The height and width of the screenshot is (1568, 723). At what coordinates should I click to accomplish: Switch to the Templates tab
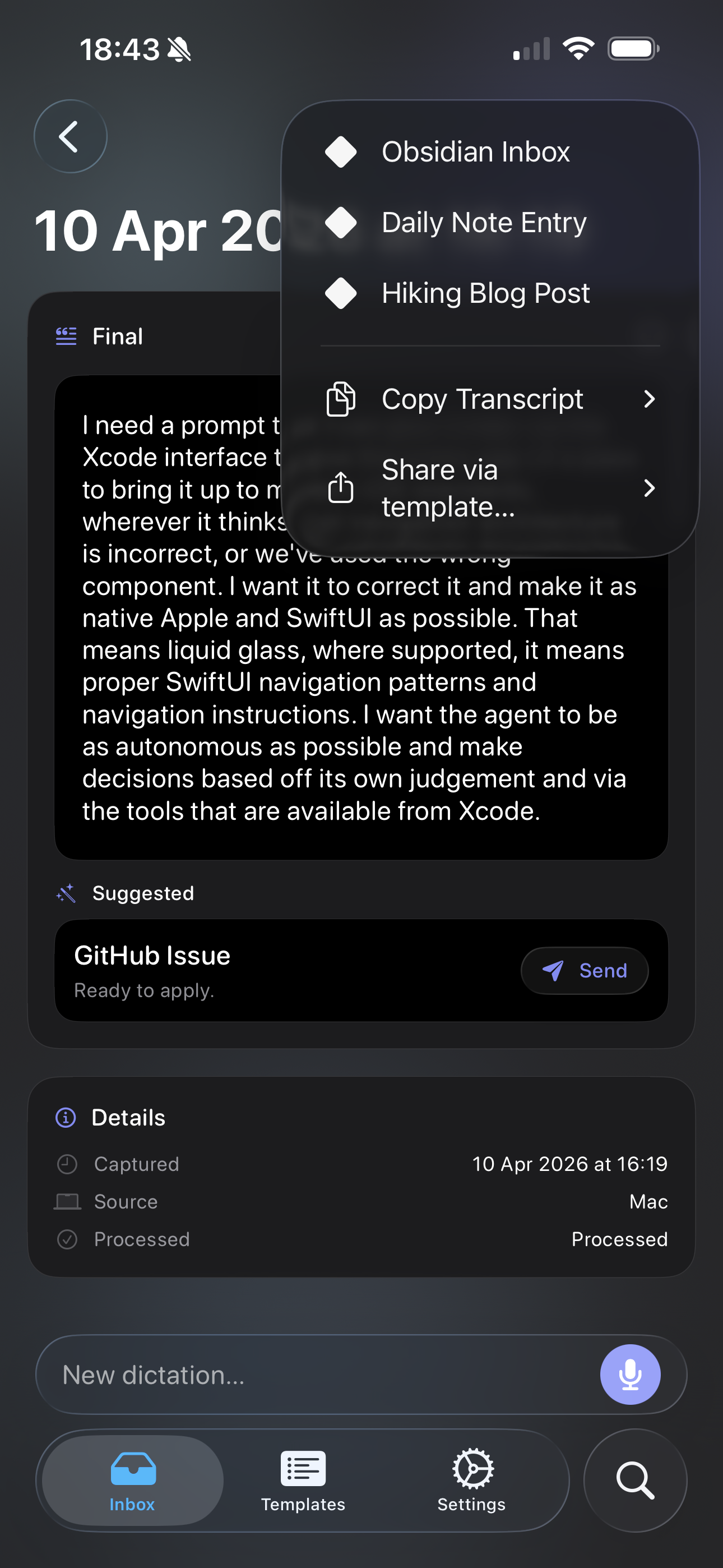point(303,1479)
